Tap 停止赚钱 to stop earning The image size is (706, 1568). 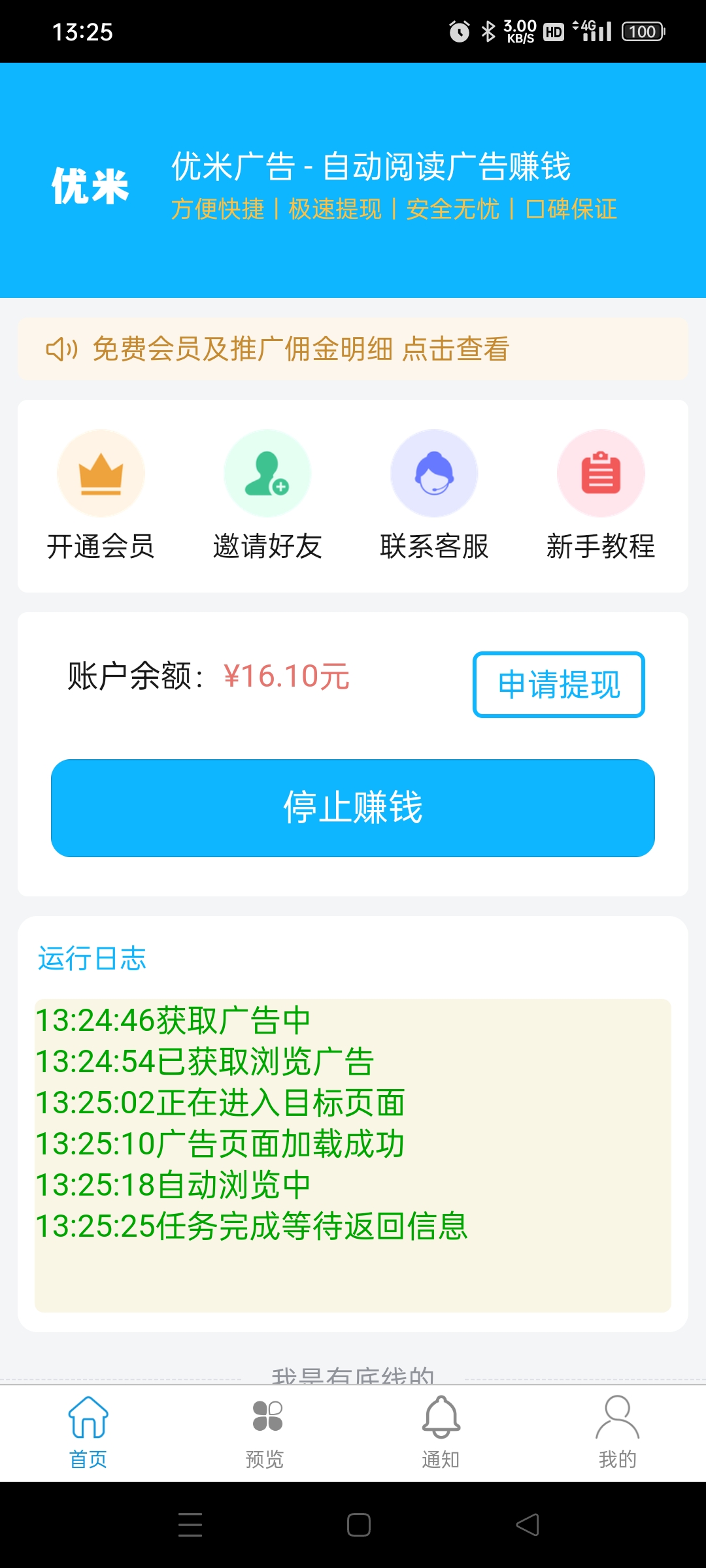pos(353,808)
